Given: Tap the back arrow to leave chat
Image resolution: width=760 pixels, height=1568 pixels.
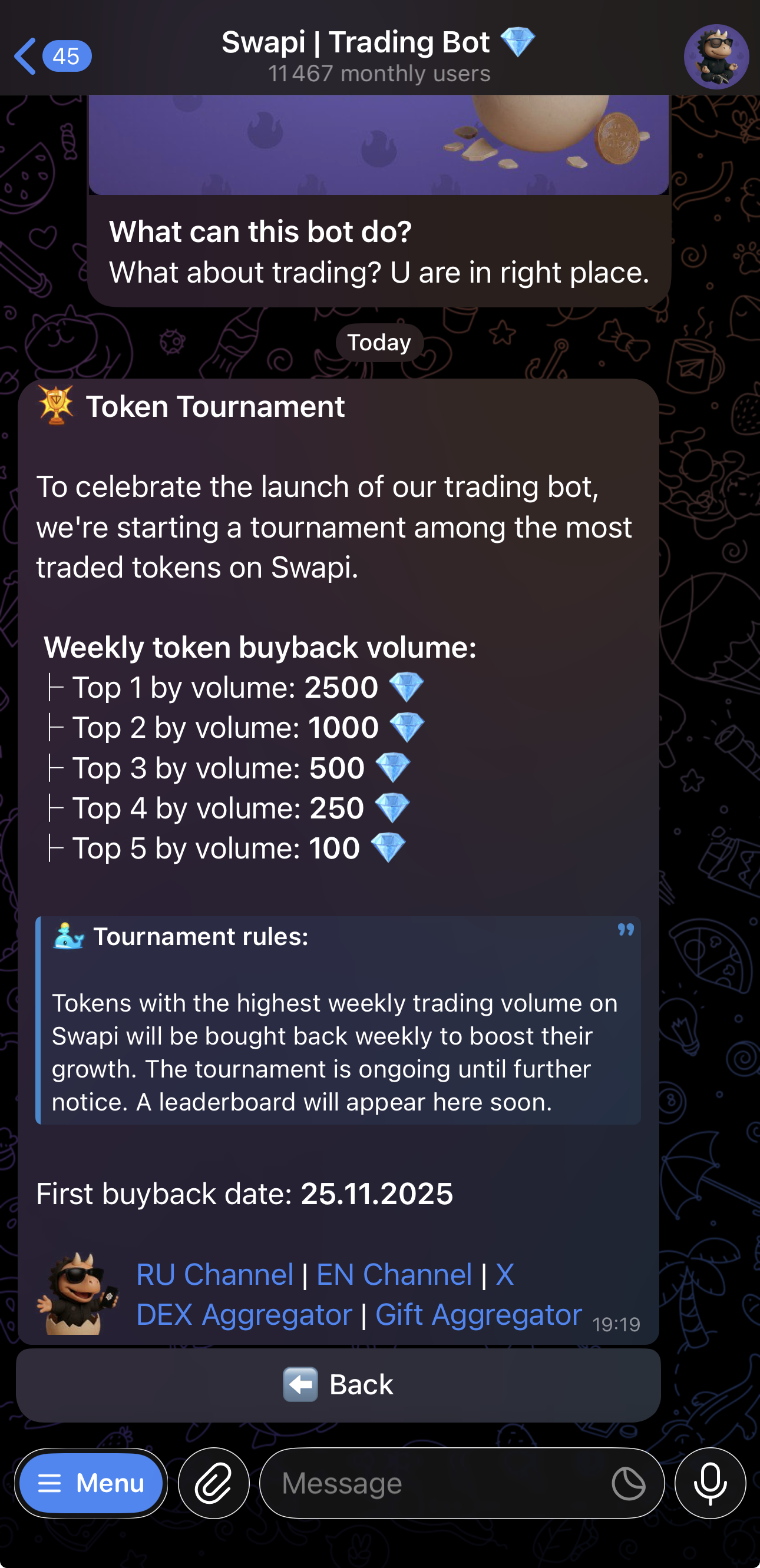Looking at the screenshot, I should tap(24, 55).
